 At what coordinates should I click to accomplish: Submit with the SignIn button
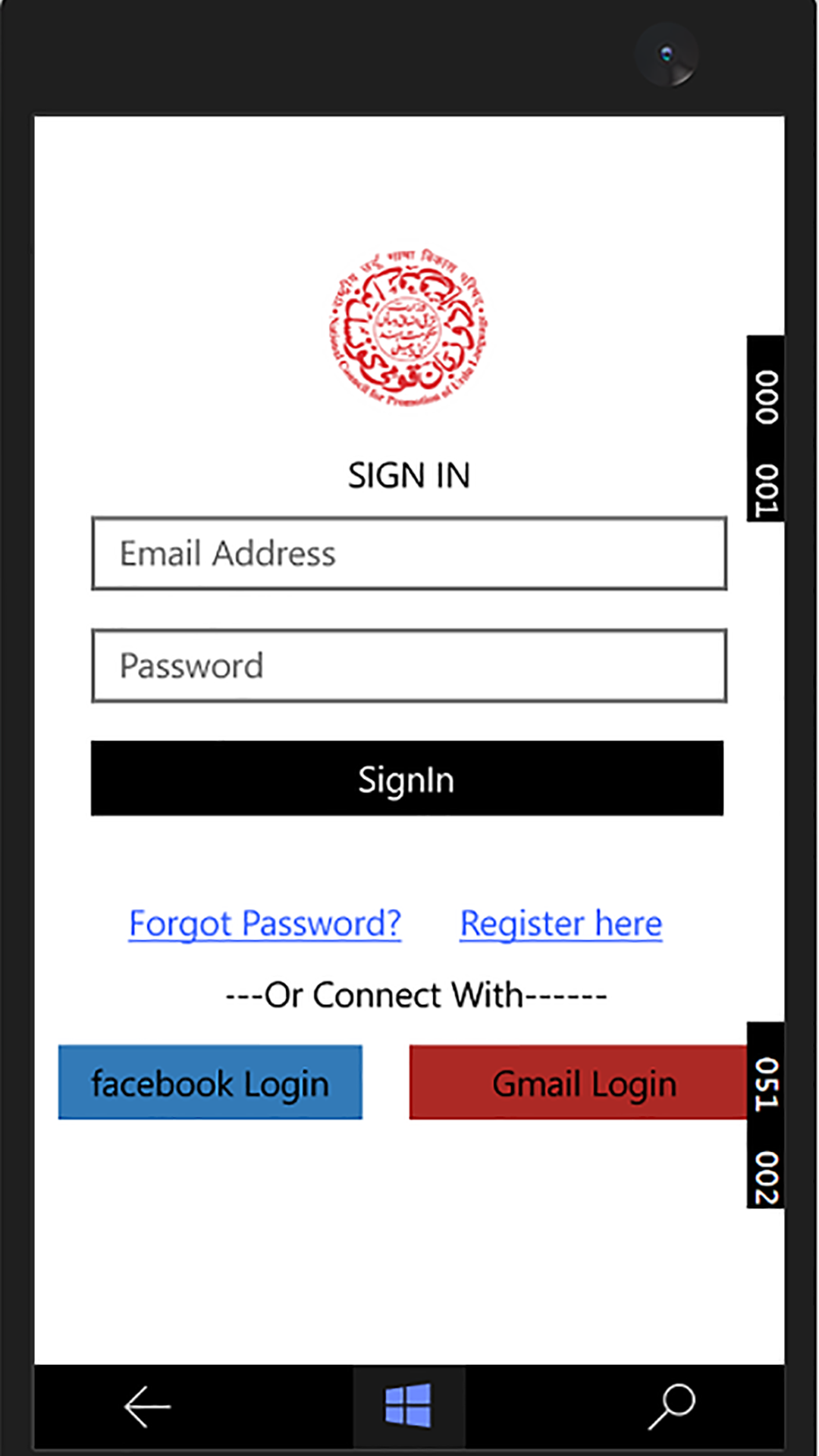pos(406,779)
